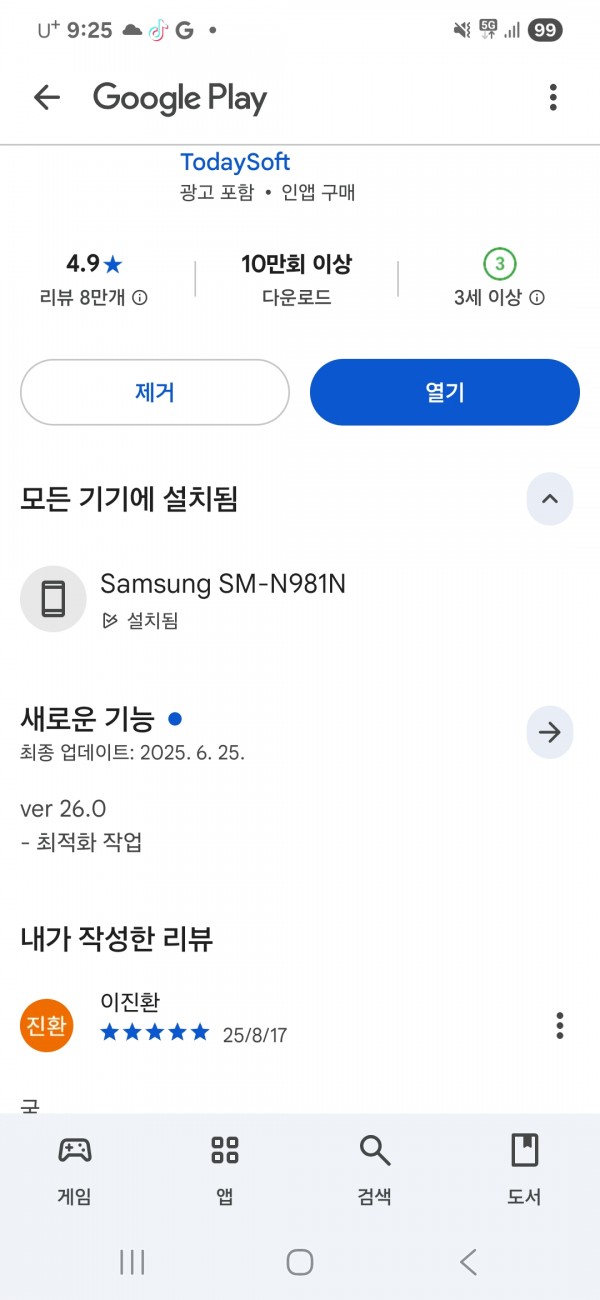This screenshot has height=1300, width=600.
Task: Open the app with 열기 button
Action: tap(445, 393)
